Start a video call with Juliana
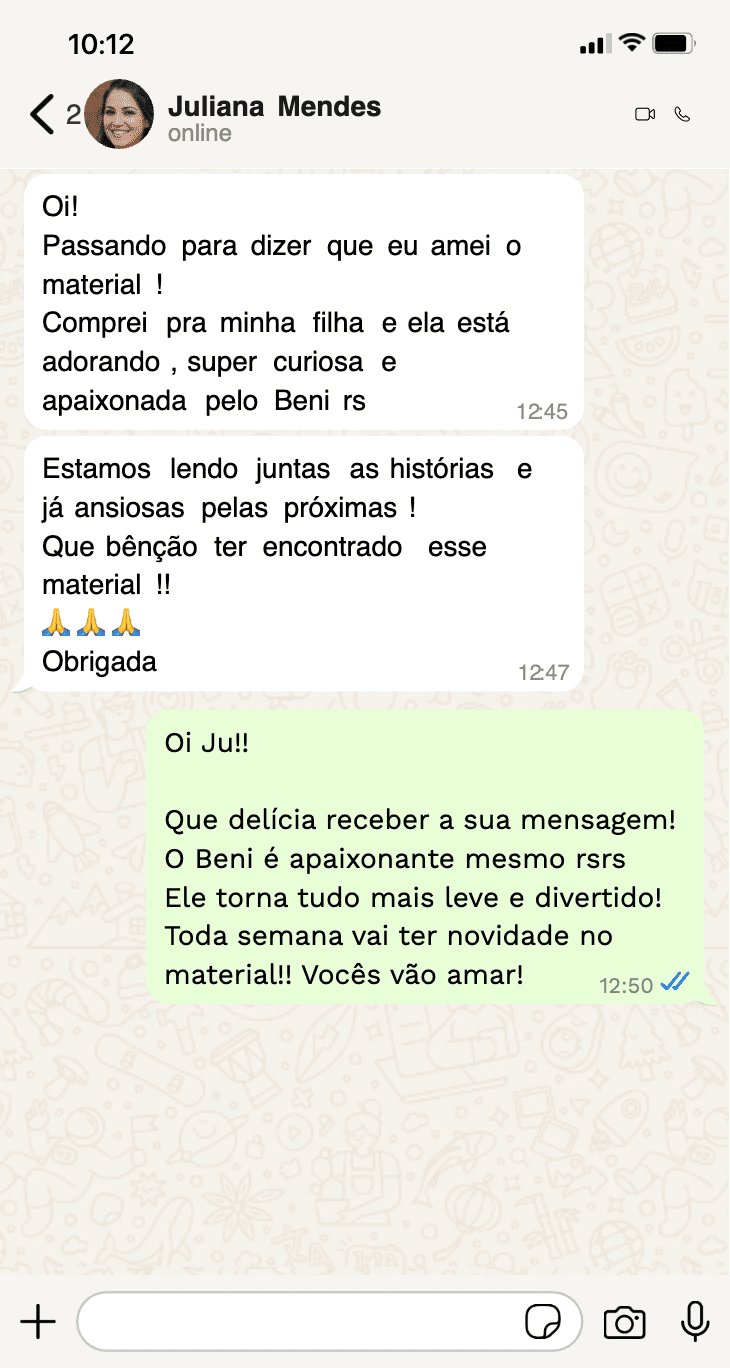Image resolution: width=730 pixels, height=1368 pixels. click(x=644, y=115)
